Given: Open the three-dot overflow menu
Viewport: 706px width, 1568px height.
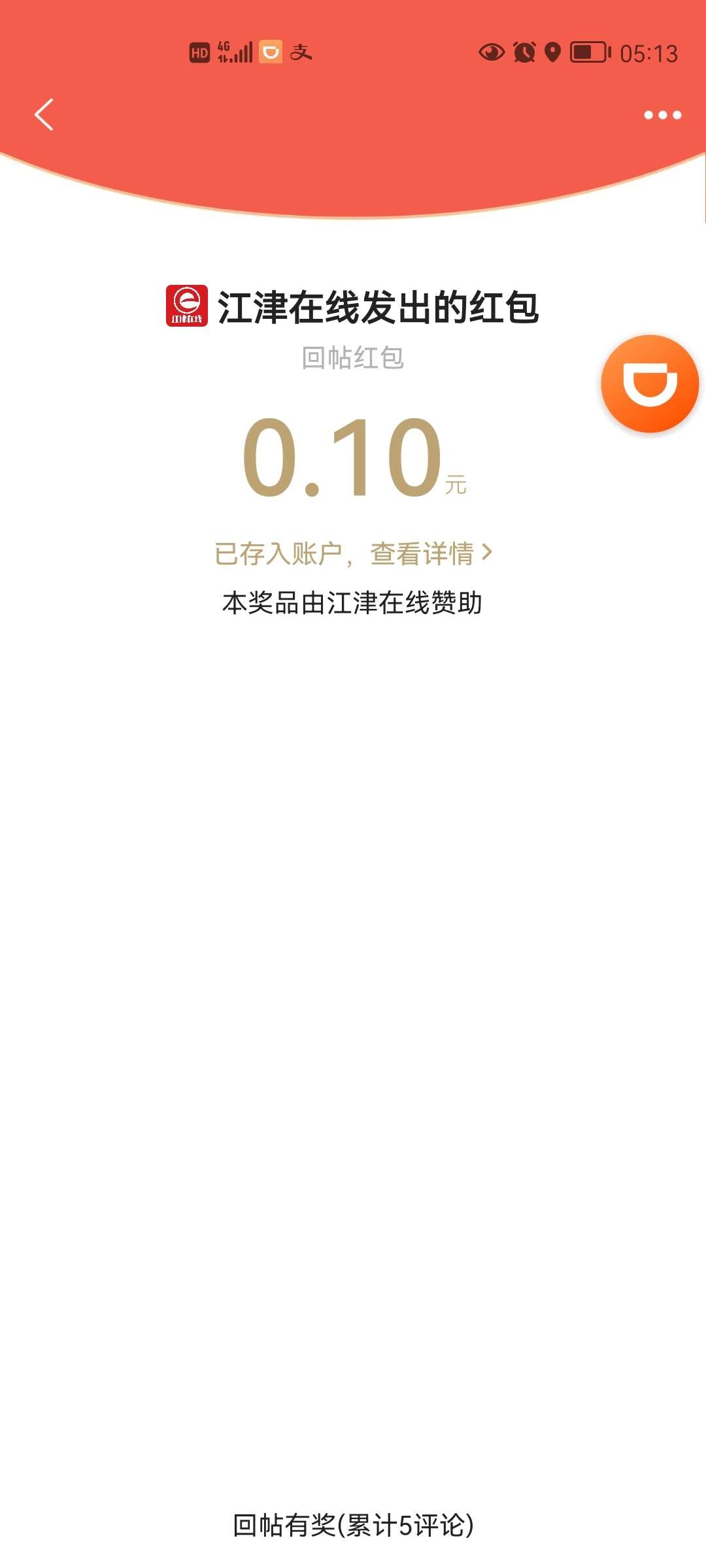Looking at the screenshot, I should click(662, 115).
